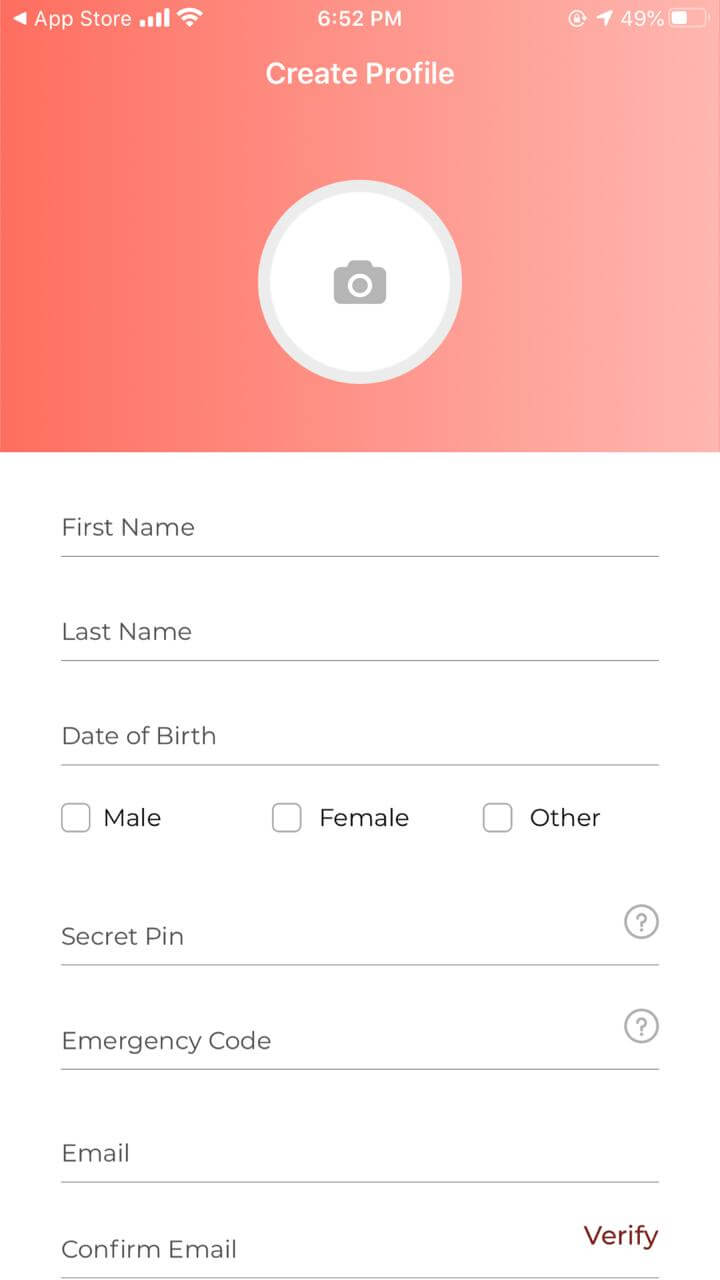The image size is (720, 1280).
Task: Select the Email field
Action: (360, 1153)
